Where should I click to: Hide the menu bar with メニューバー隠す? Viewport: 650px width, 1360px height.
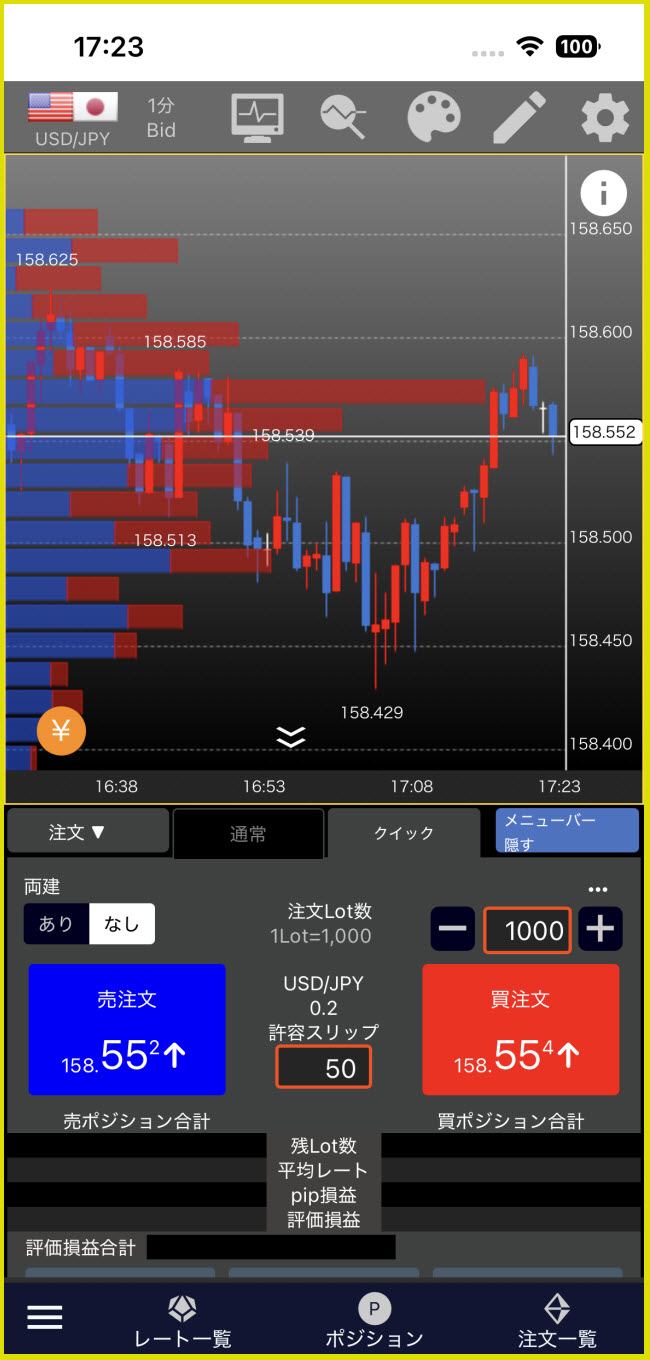(566, 831)
